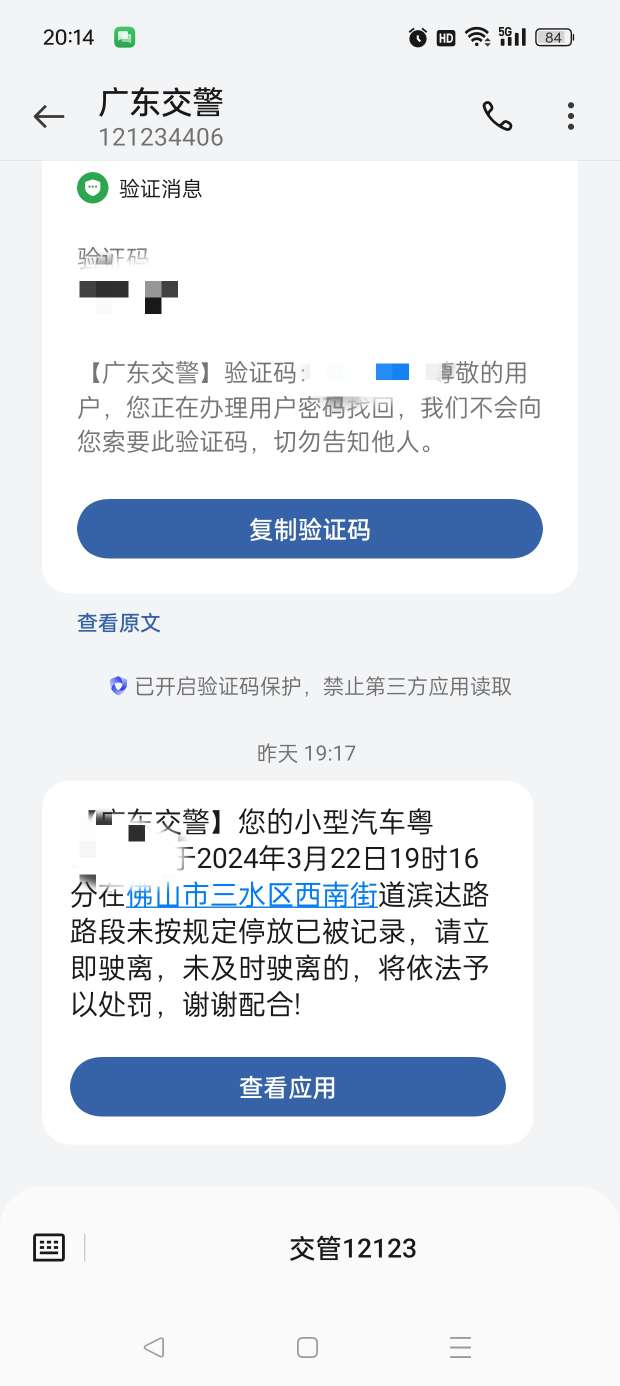
Task: Switch to the keyboard input
Action: click(x=49, y=1247)
